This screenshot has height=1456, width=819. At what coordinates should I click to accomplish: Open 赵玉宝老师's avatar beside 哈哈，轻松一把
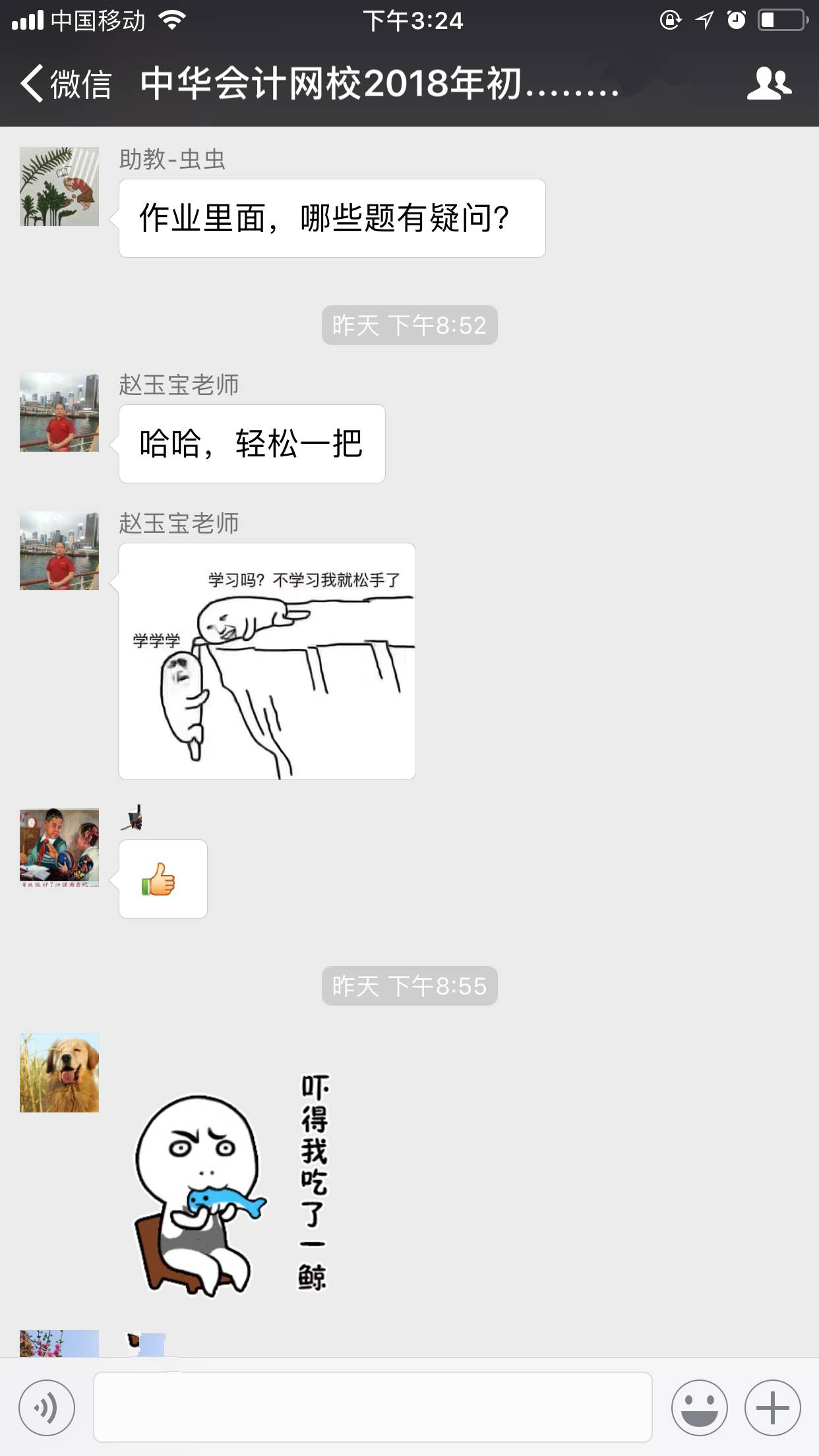(59, 412)
